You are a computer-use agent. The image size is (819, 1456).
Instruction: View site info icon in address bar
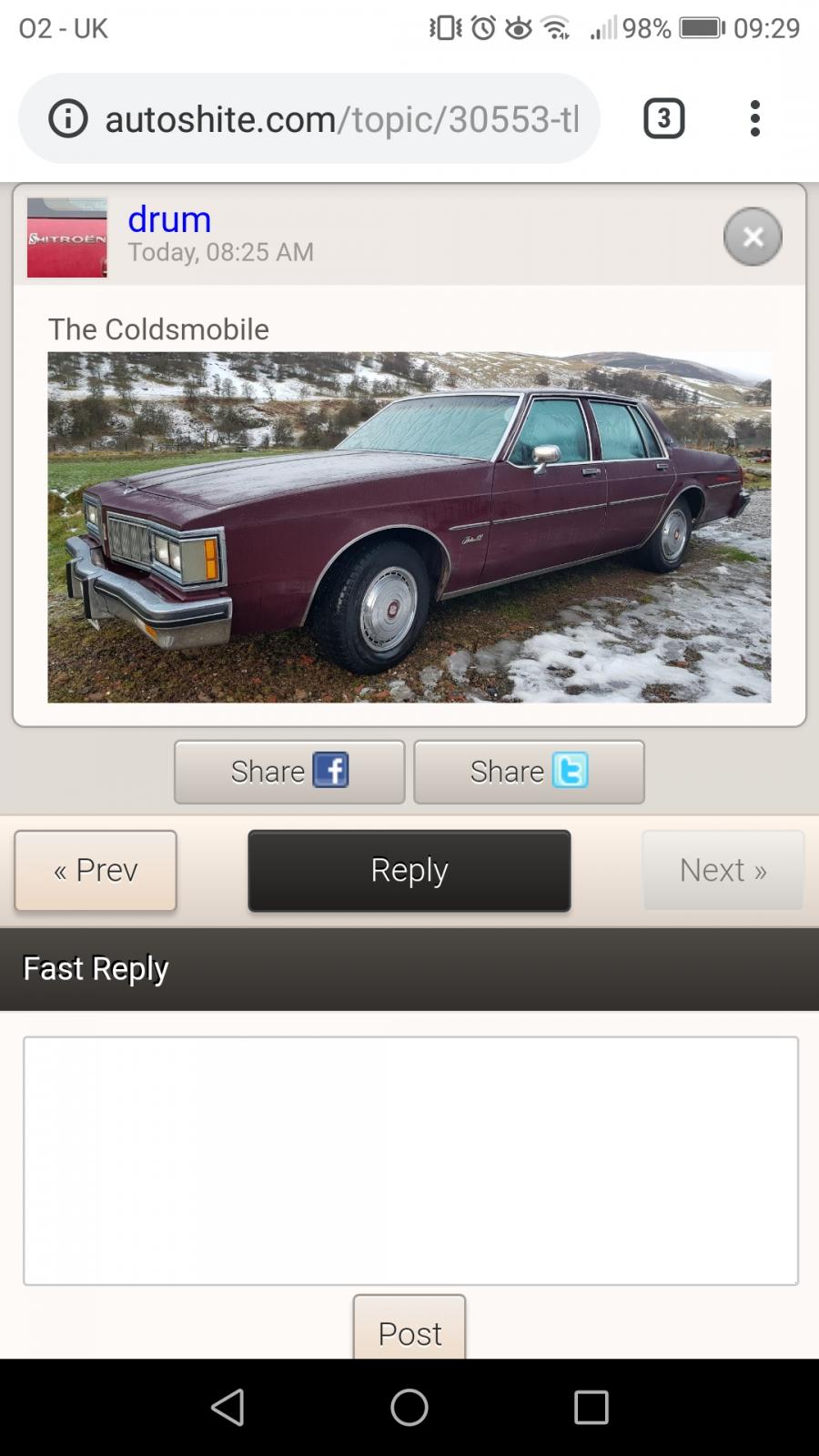(x=68, y=118)
